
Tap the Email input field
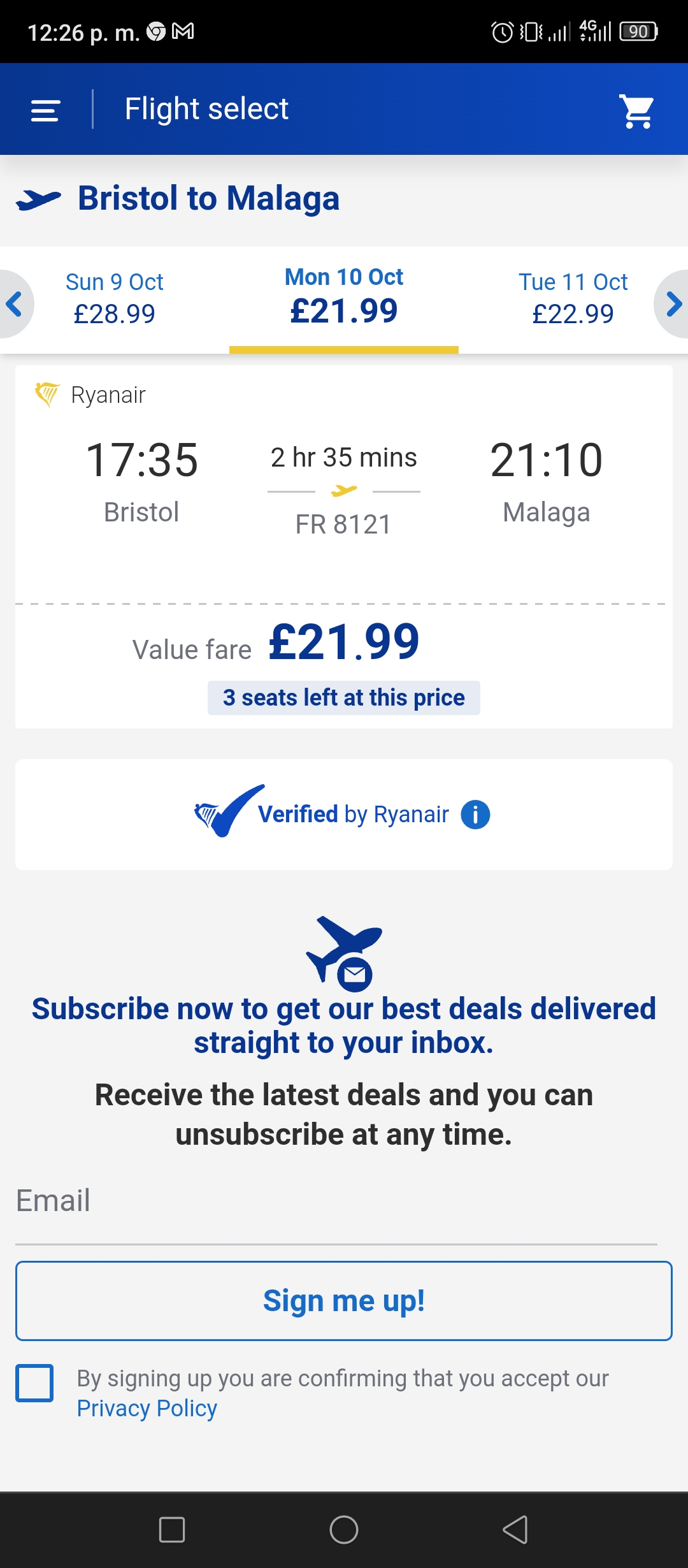point(336,1209)
